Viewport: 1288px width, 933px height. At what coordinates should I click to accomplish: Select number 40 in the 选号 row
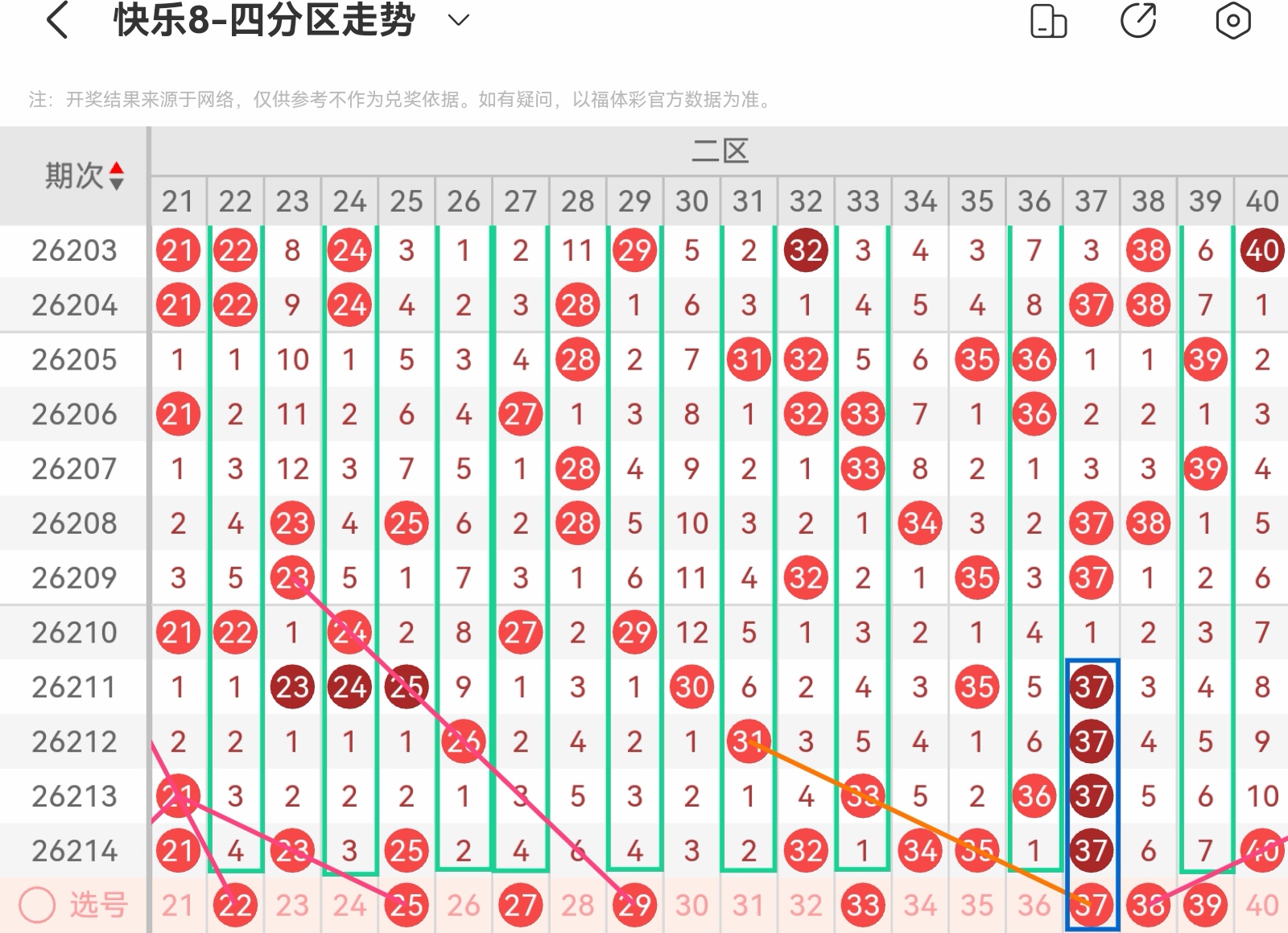pos(1262,906)
